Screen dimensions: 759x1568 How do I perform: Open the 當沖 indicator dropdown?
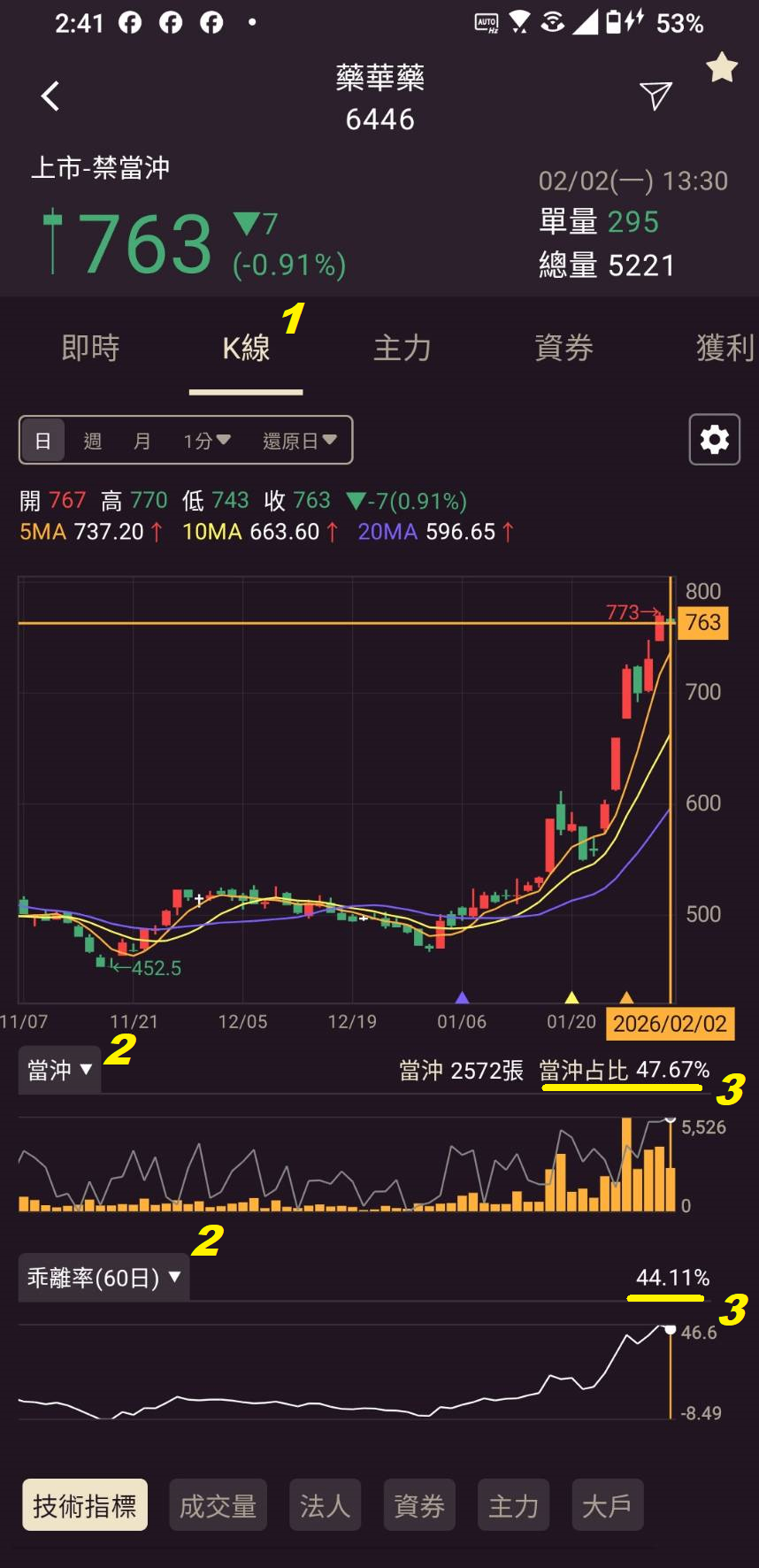click(58, 1070)
